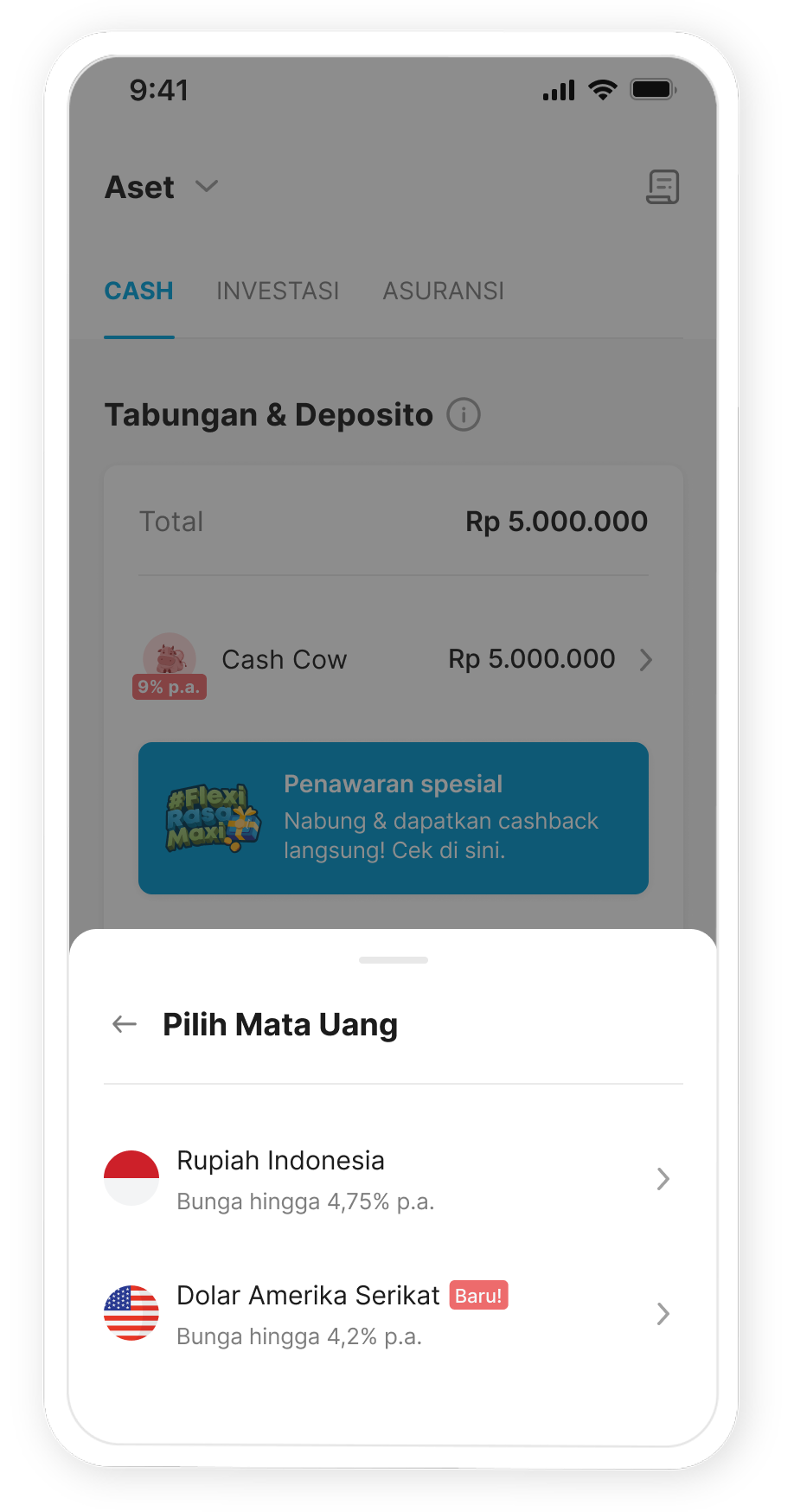Tap the bottom sheet drag handle

coord(393,960)
